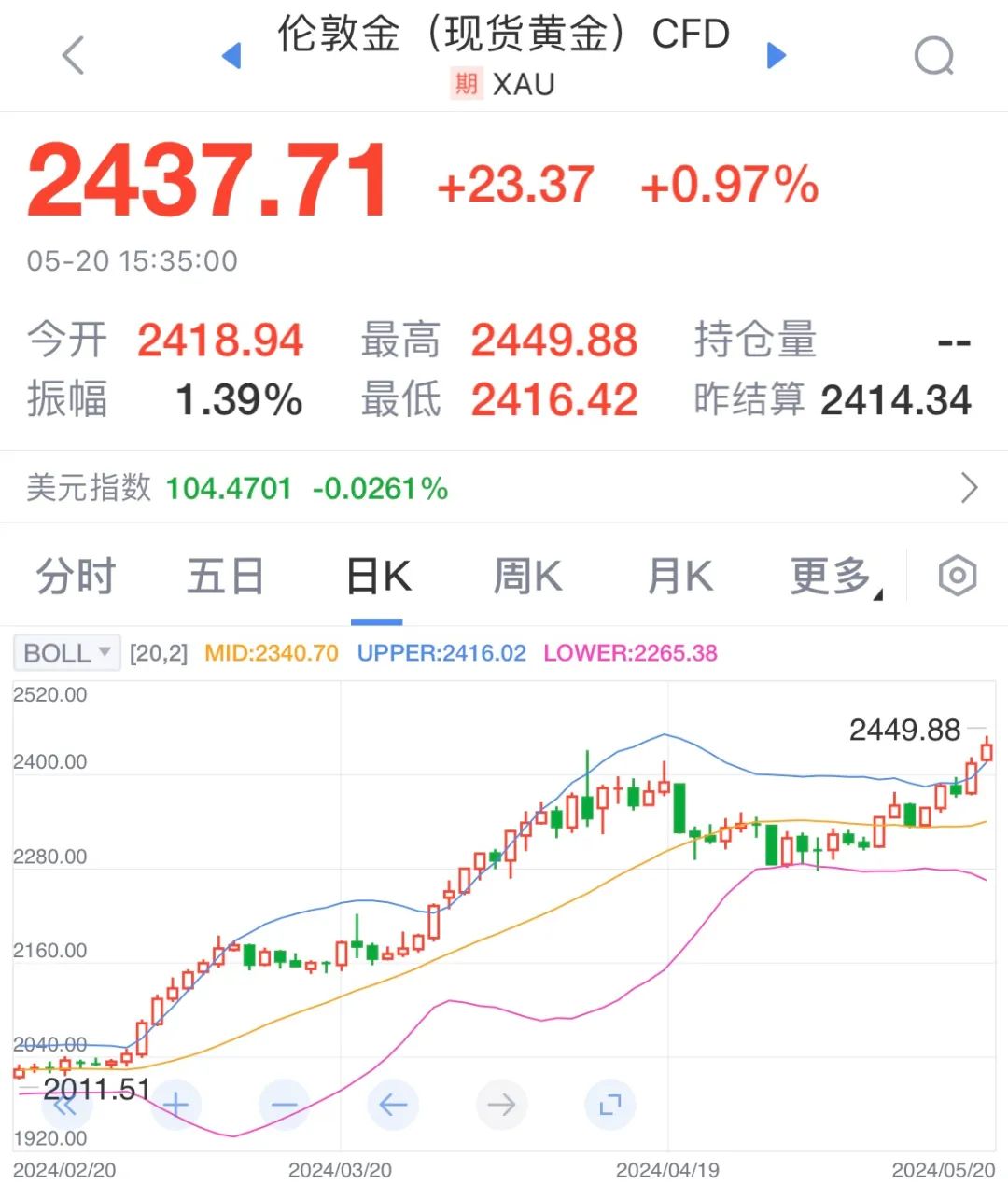Switch to the next instrument with the right triangle
The width and height of the screenshot is (1008, 1184).
pyautogui.click(x=777, y=56)
